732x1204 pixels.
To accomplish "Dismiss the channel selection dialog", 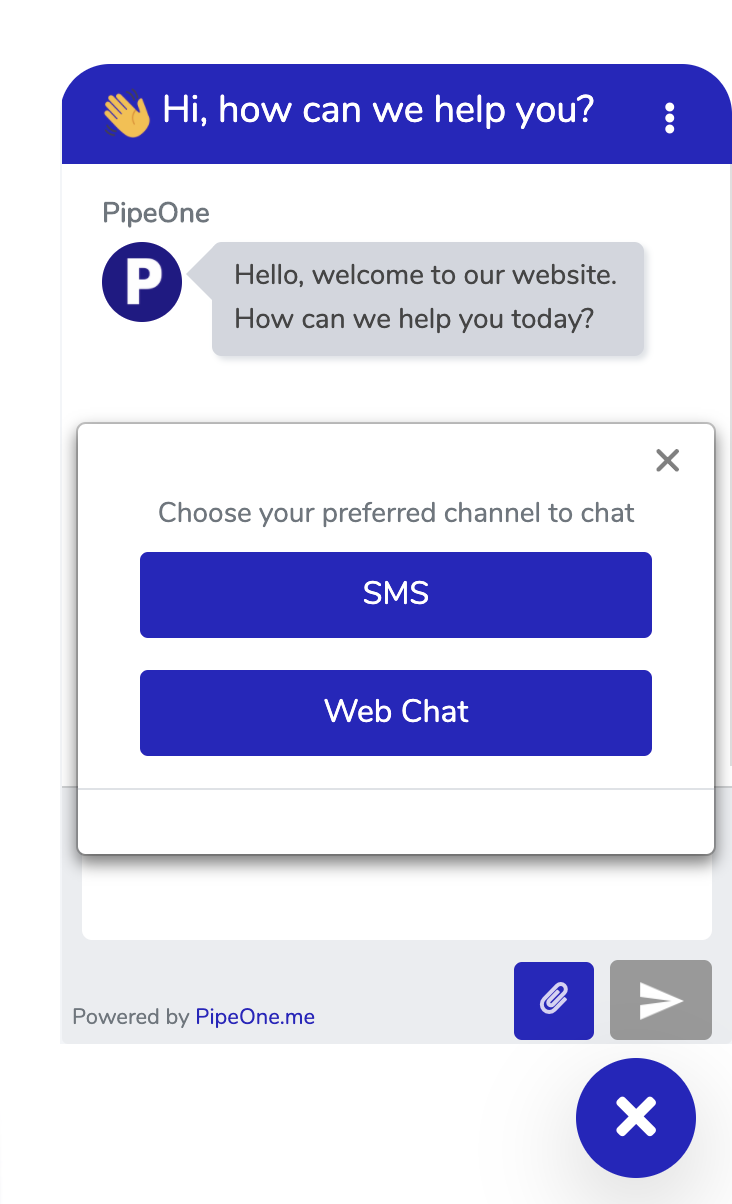I will pyautogui.click(x=667, y=460).
